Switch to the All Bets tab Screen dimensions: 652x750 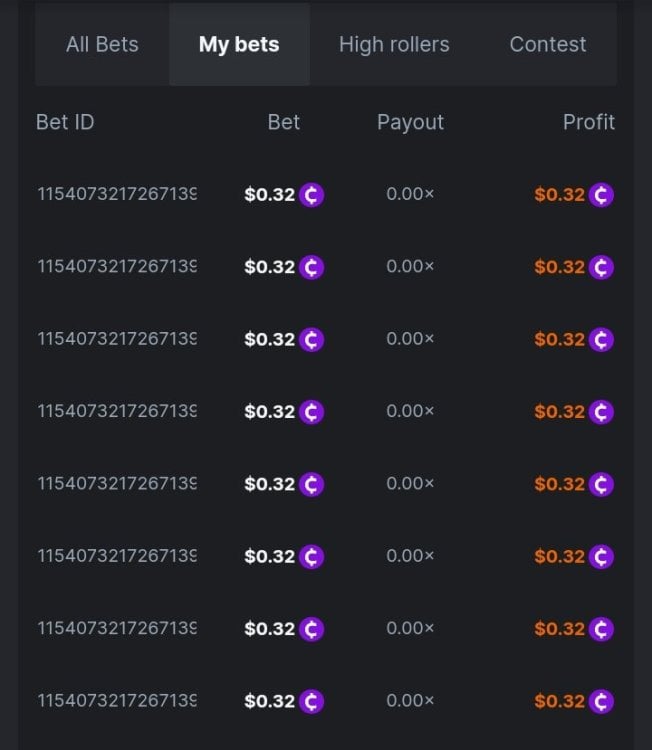pos(102,44)
